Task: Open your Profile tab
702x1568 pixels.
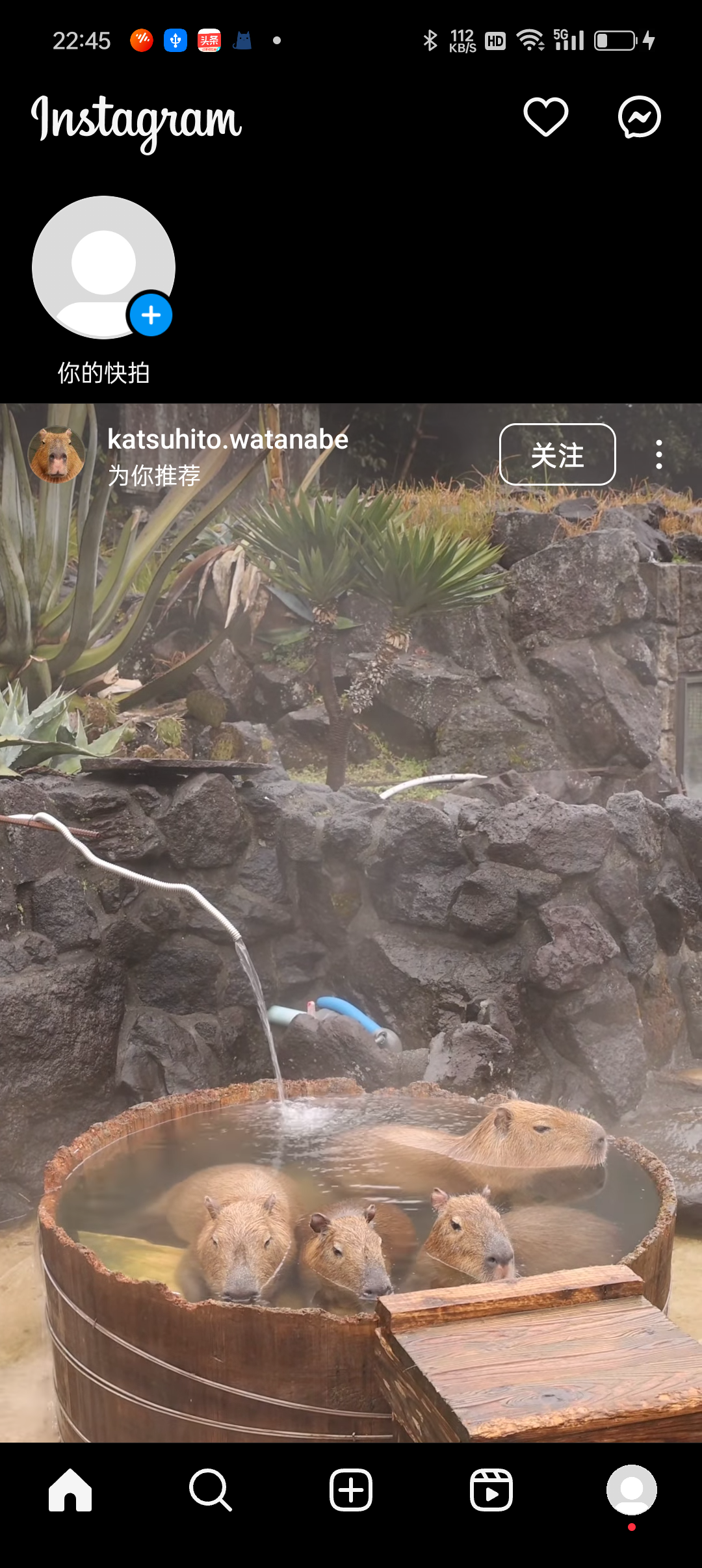Action: point(631,1490)
